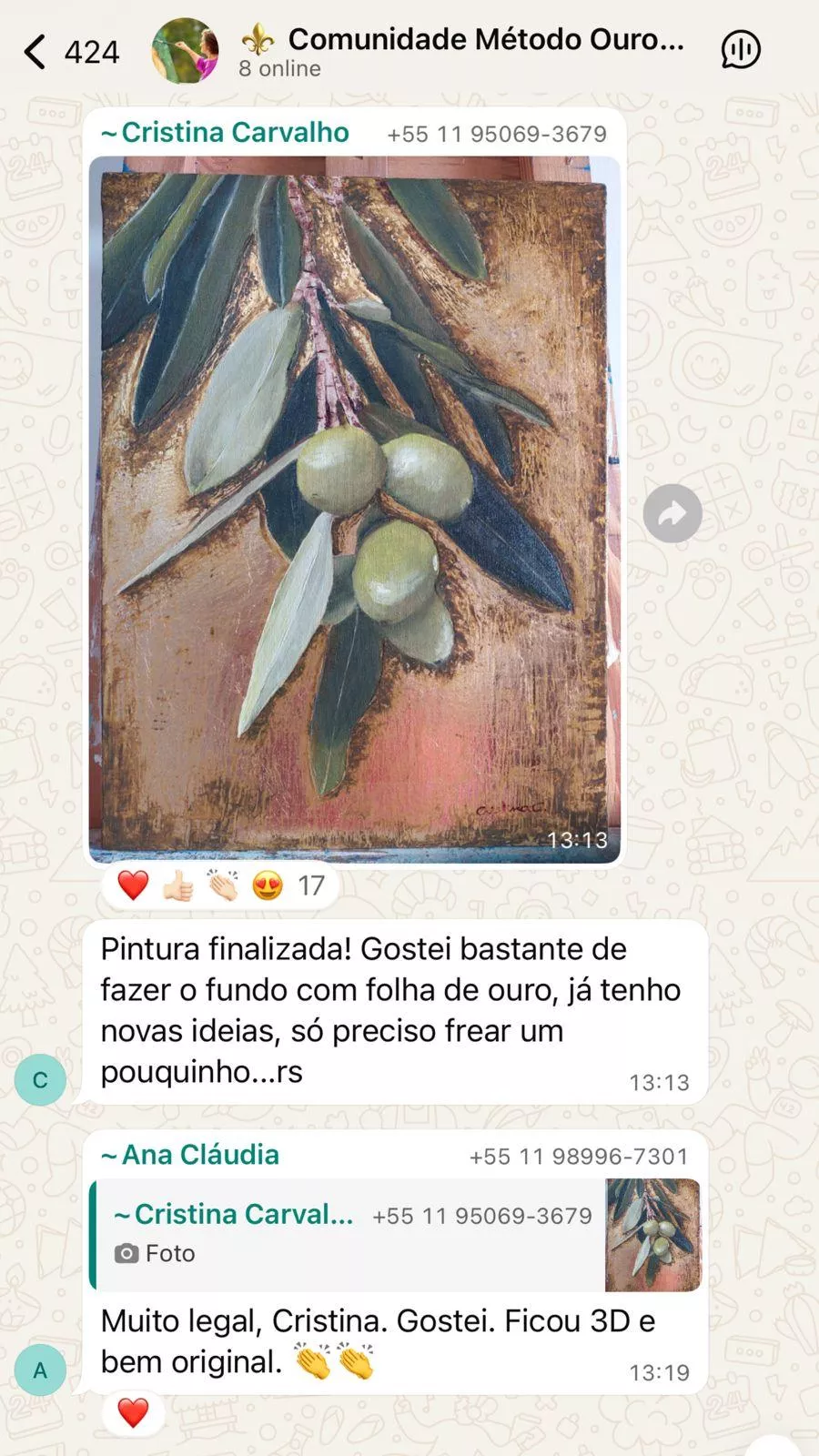
Task: Tap Ana Cláudia's avatar with letter A
Action: click(x=40, y=1370)
